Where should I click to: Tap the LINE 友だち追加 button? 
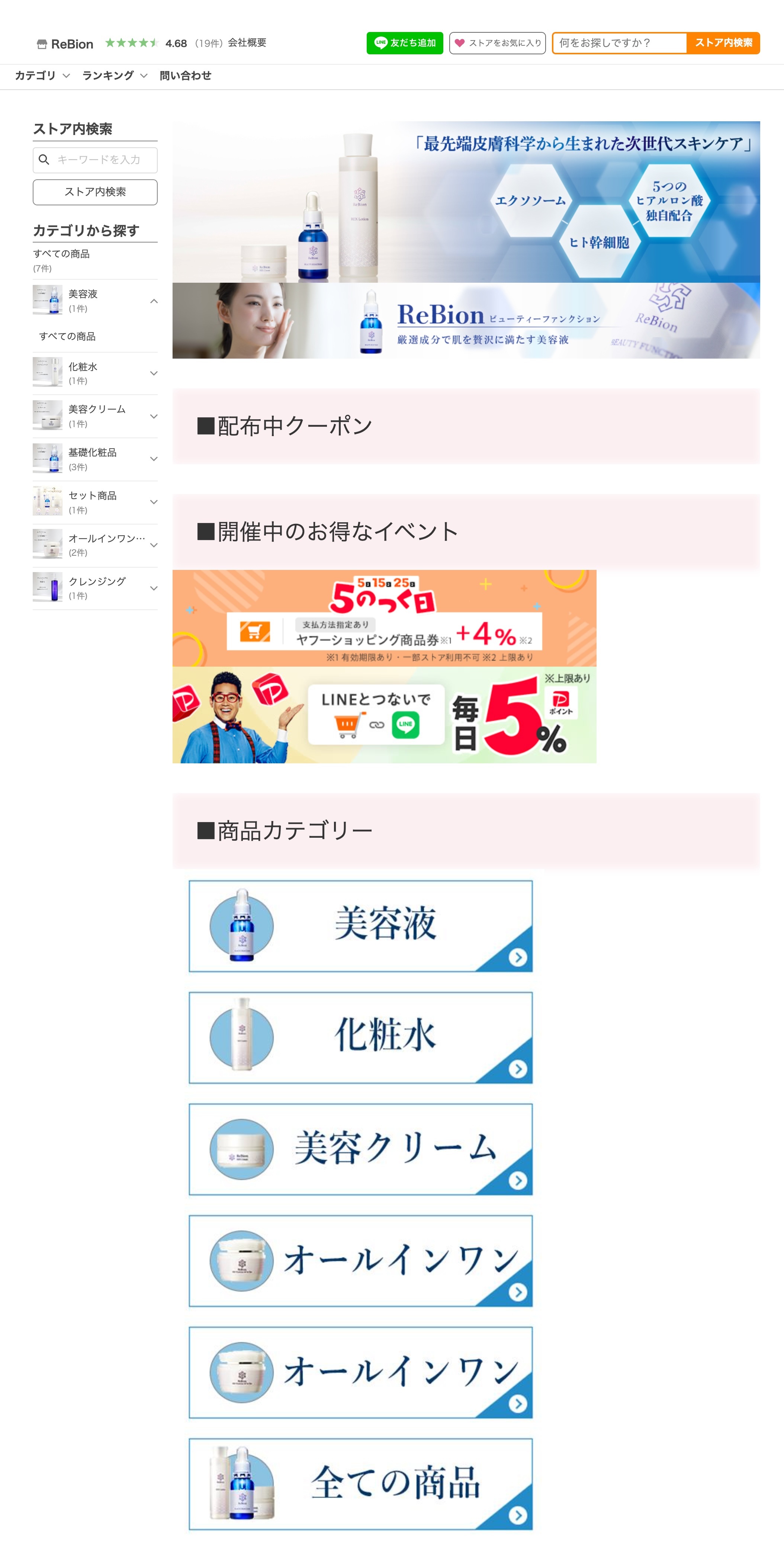404,43
